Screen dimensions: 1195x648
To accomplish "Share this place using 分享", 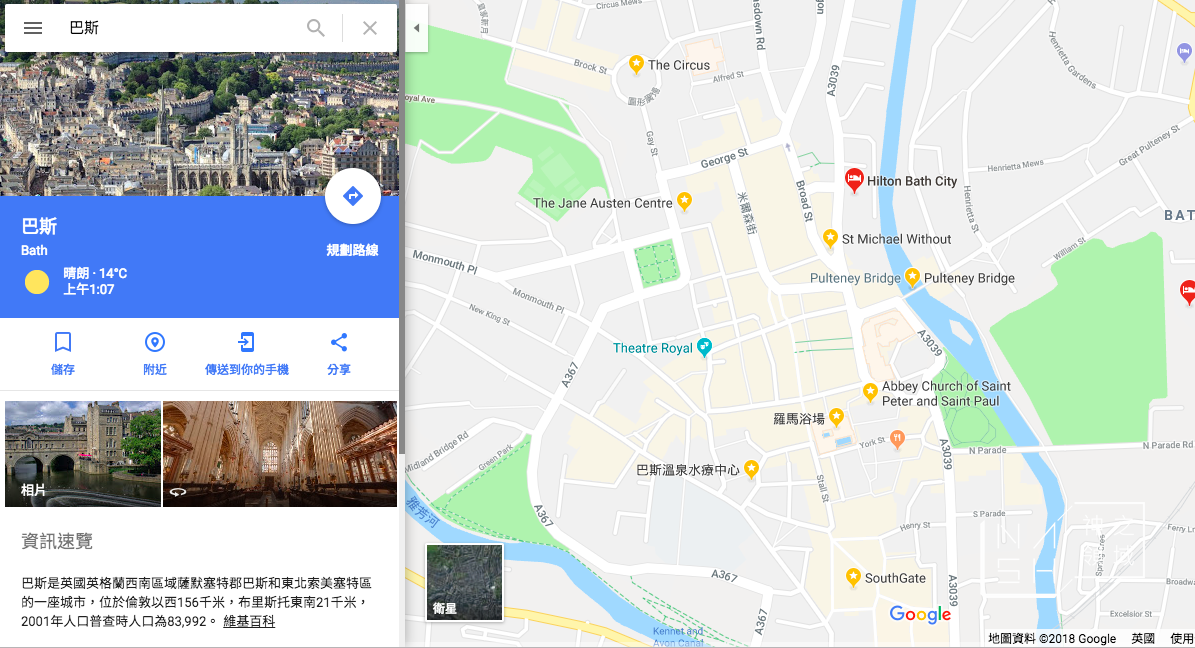I will tap(339, 354).
